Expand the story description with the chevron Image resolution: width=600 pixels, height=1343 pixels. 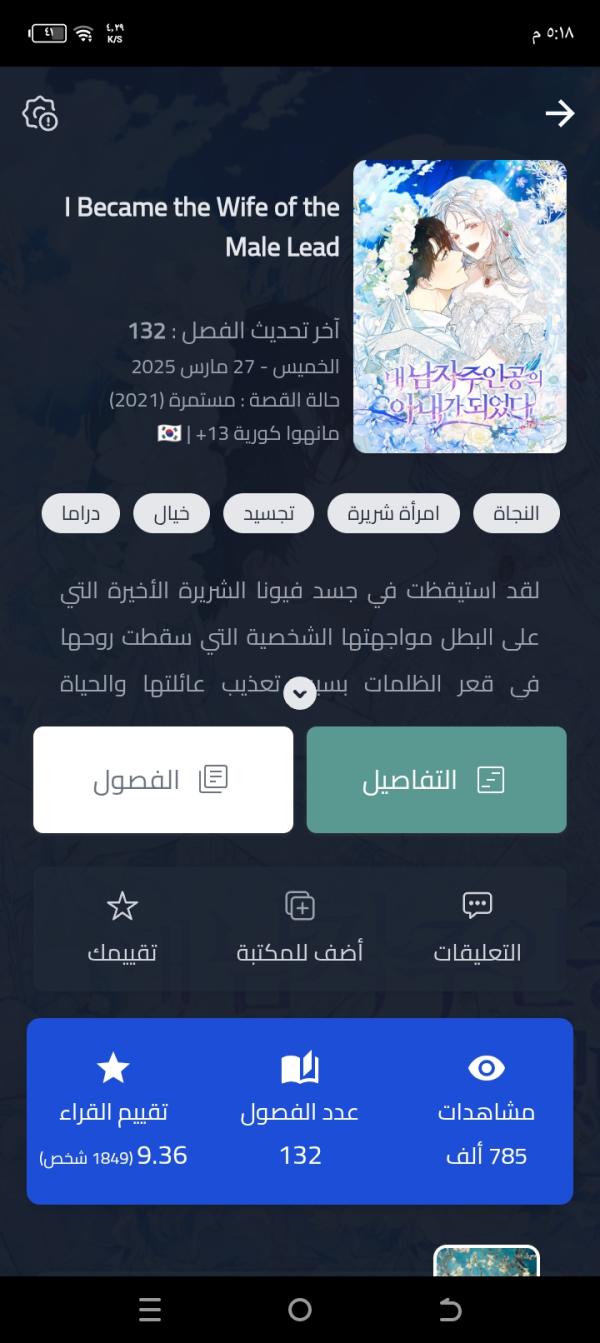300,693
